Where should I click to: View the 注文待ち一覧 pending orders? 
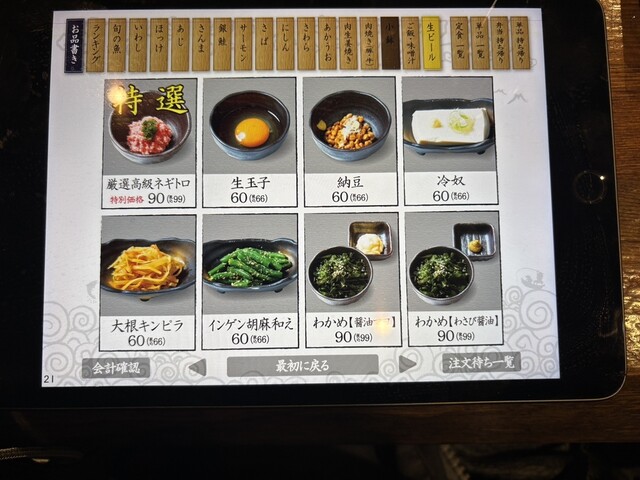coord(482,363)
